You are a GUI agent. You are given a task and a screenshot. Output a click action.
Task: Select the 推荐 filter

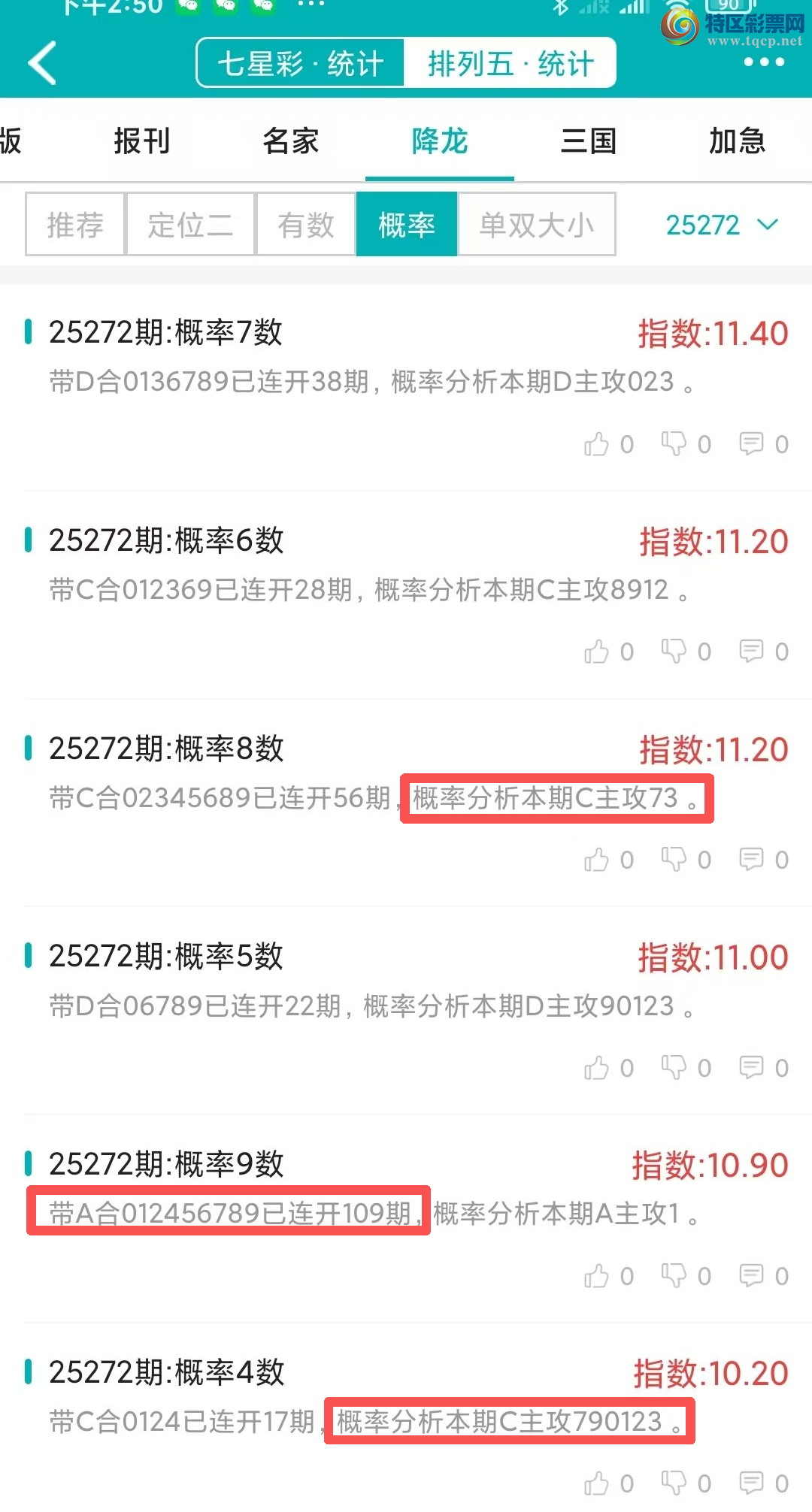[75, 225]
